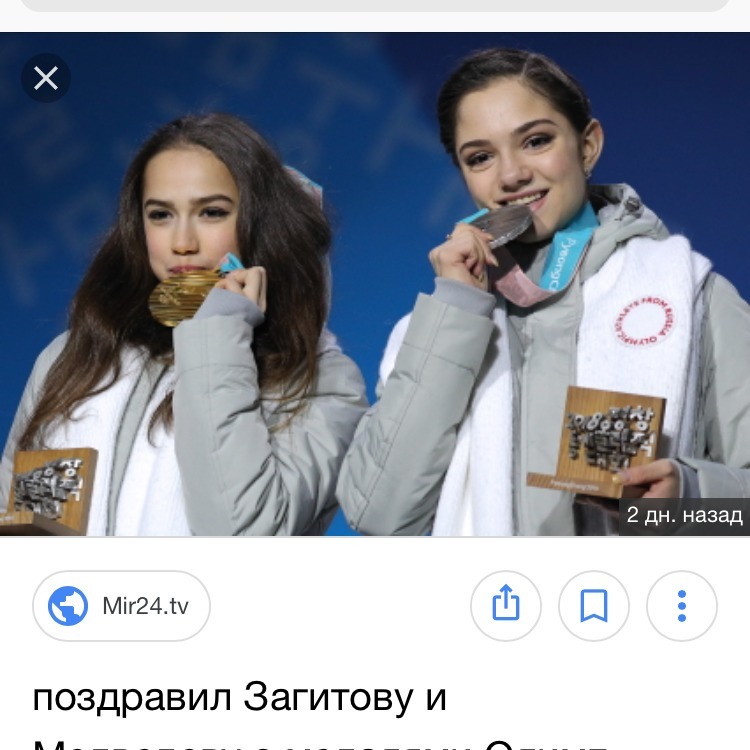Screen dimensions: 750x750
Task: Bookmark this image to collection
Action: coord(594,606)
